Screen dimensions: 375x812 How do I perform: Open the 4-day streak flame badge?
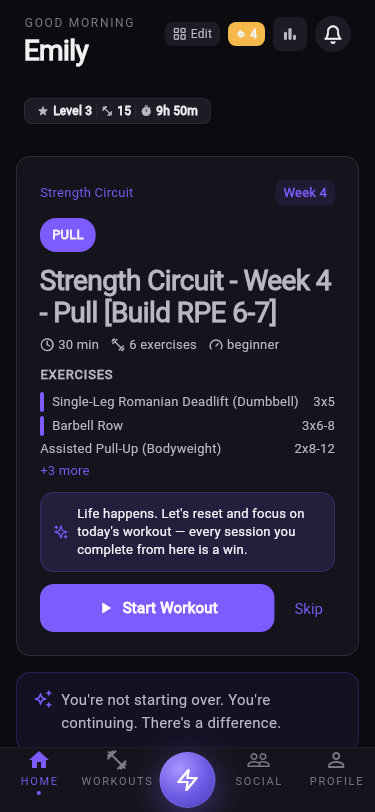[x=247, y=34]
